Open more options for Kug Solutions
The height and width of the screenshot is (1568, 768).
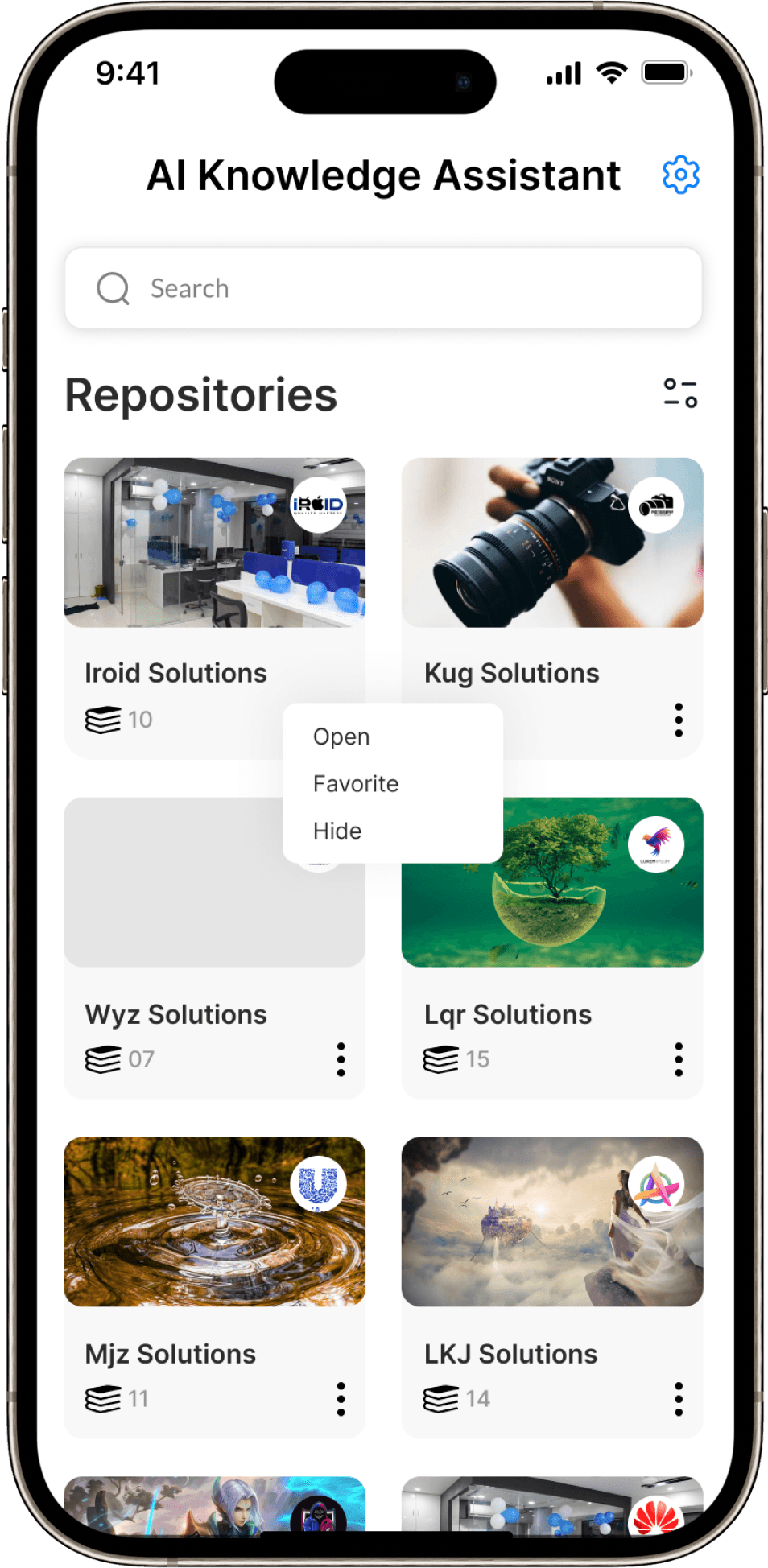tap(679, 720)
